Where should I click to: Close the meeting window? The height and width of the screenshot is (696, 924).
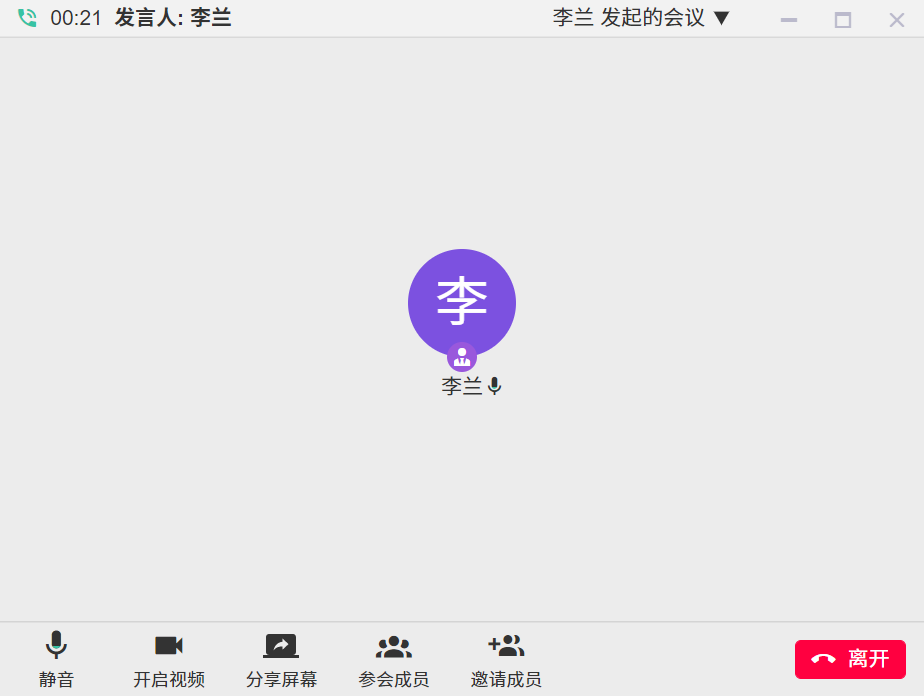(897, 19)
